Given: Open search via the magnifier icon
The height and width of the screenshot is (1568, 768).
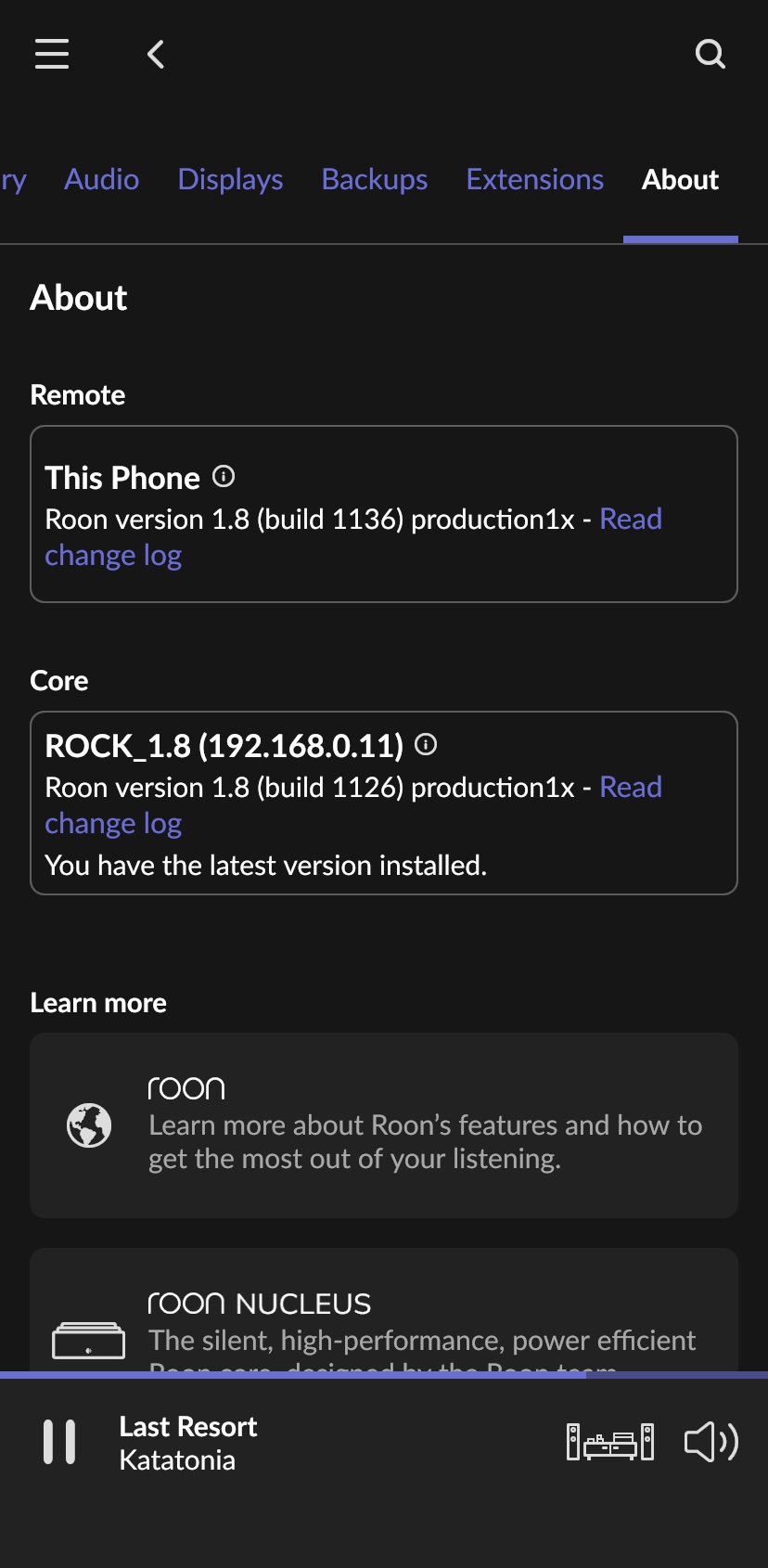Looking at the screenshot, I should click(710, 54).
